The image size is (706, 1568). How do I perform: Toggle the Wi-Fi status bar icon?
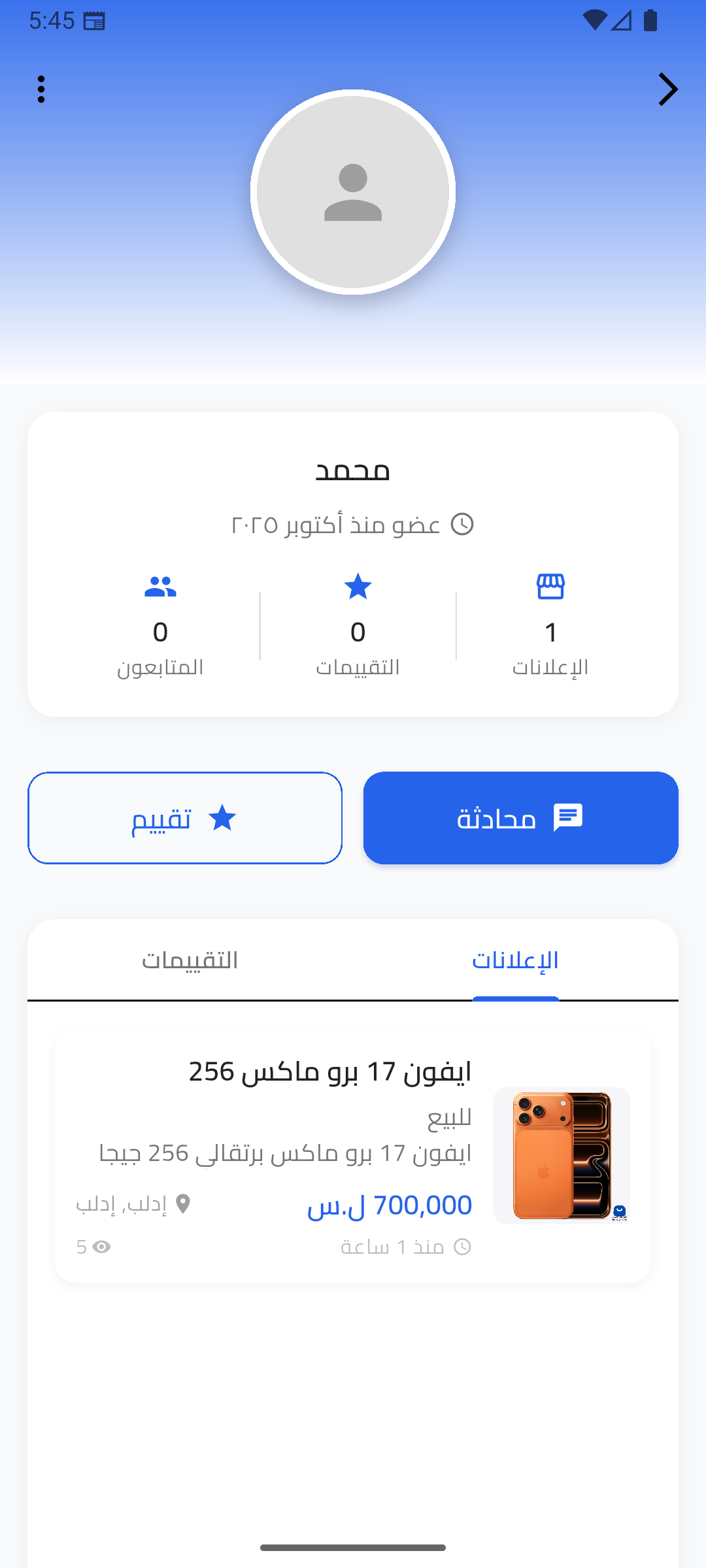point(596,19)
